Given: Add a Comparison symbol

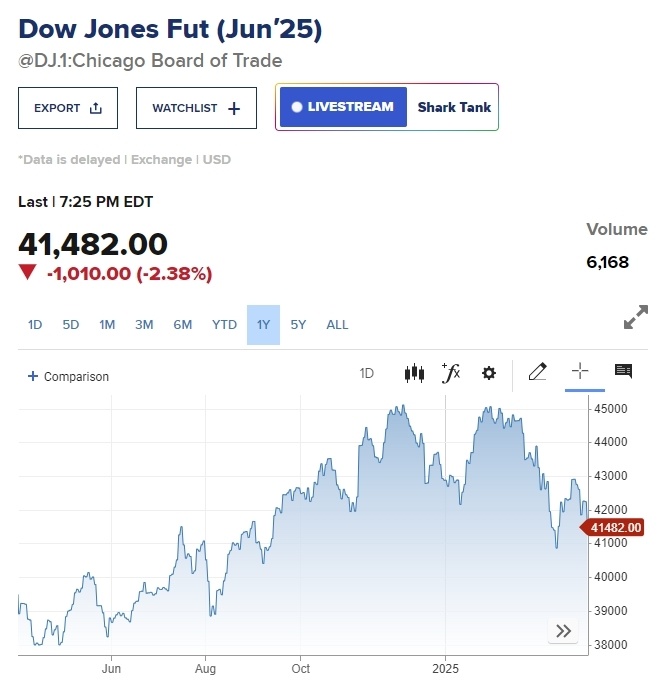Looking at the screenshot, I should click(x=68, y=377).
